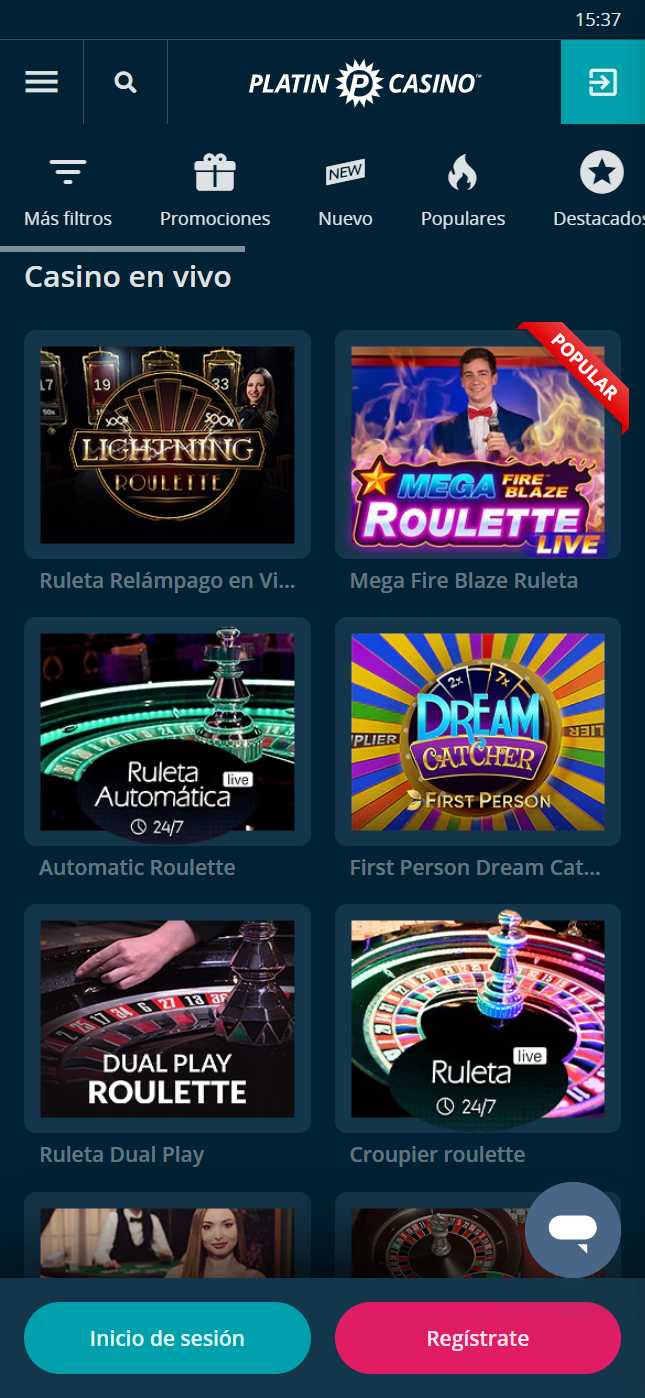Open Dual Play Roulette tile
Image resolution: width=645 pixels, height=1398 pixels.
(167, 1019)
